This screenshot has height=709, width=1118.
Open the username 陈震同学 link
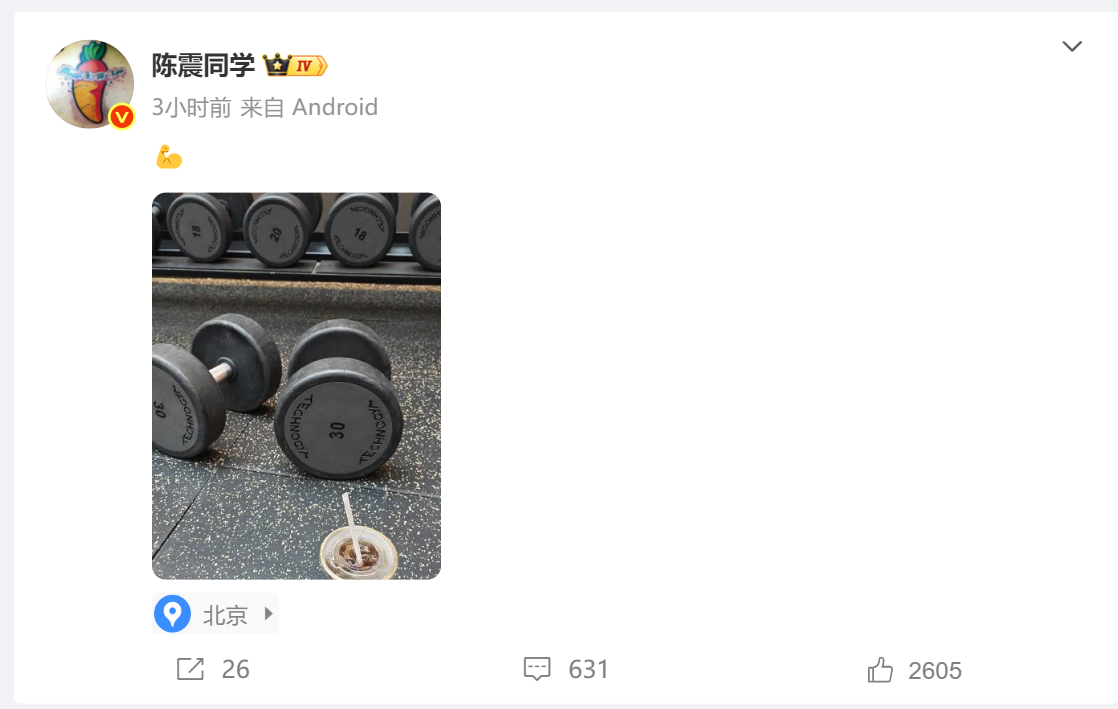tap(203, 66)
